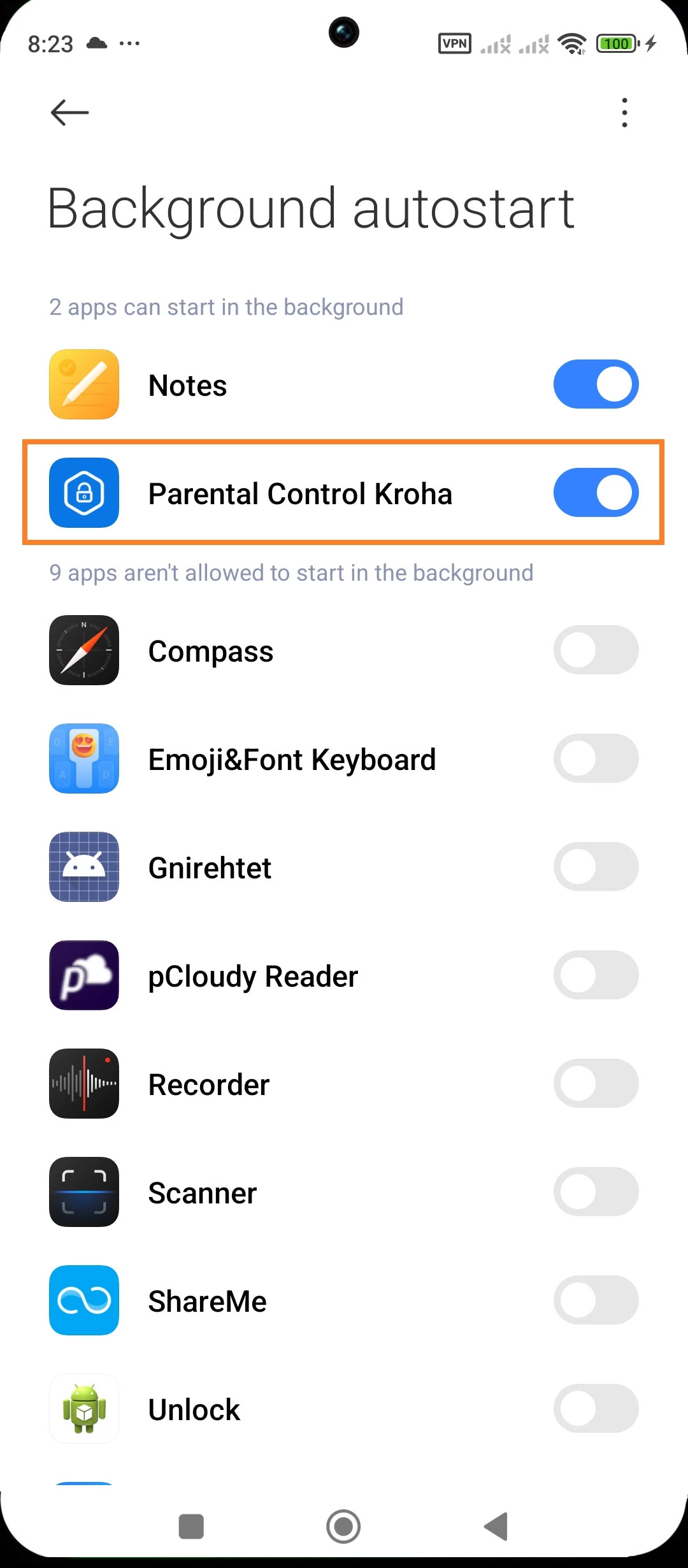The width and height of the screenshot is (688, 1568).
Task: Disable autostart for Notes
Action: (x=596, y=384)
